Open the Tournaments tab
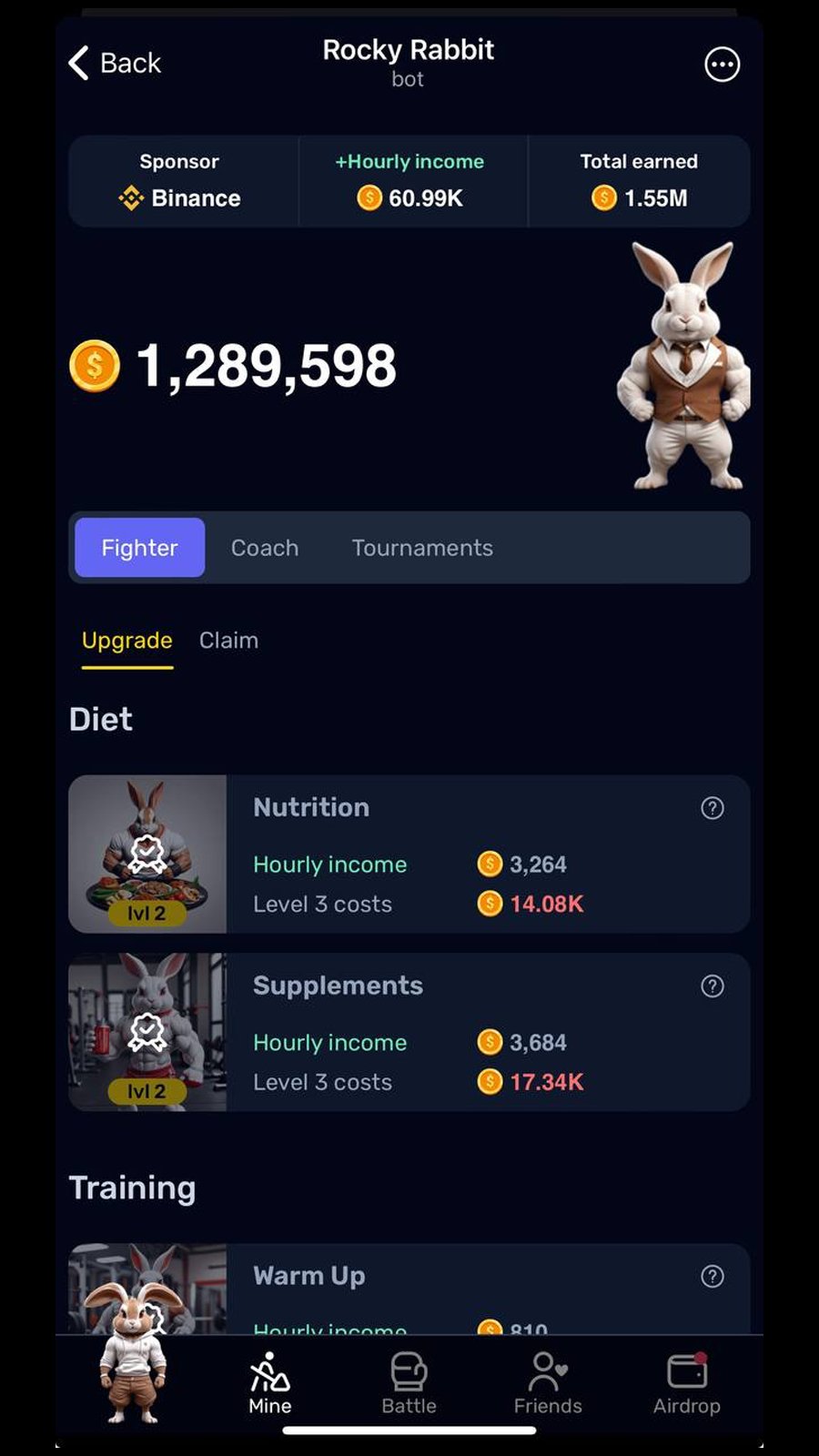 click(422, 548)
